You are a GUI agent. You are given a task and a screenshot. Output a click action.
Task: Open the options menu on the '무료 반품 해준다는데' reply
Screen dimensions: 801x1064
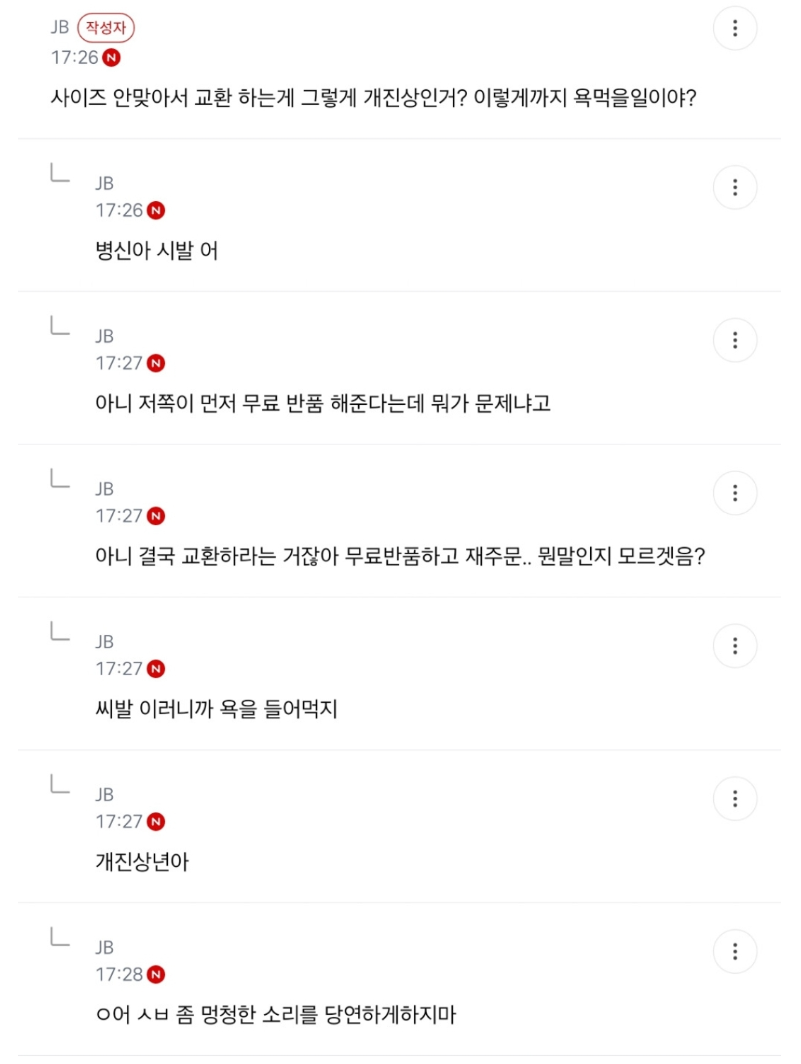(x=735, y=340)
